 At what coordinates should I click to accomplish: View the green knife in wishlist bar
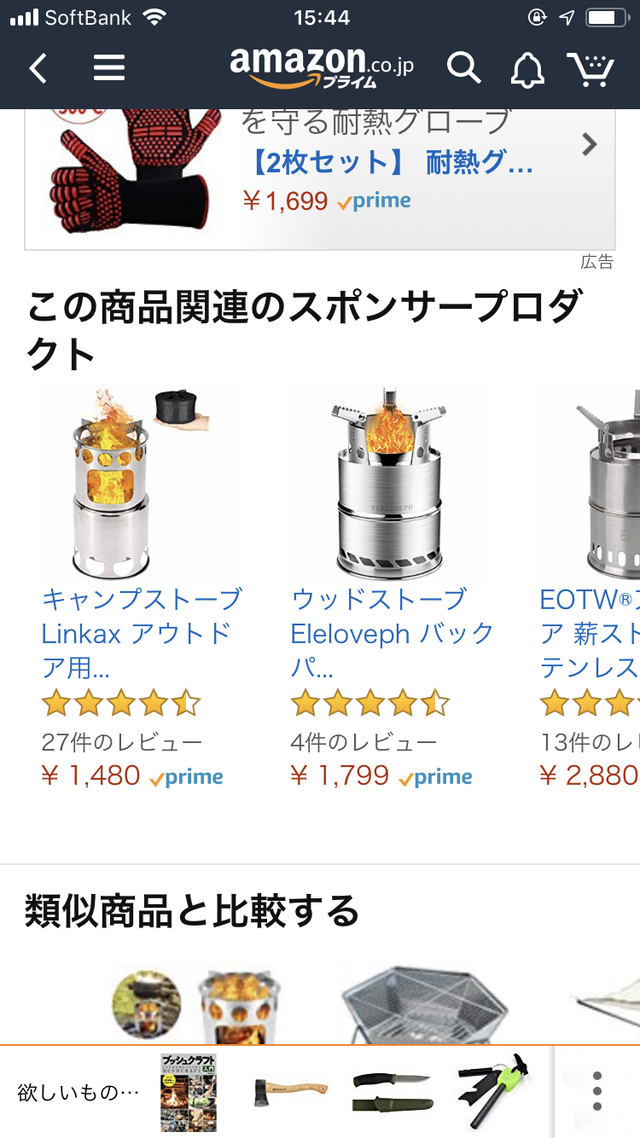click(391, 1092)
